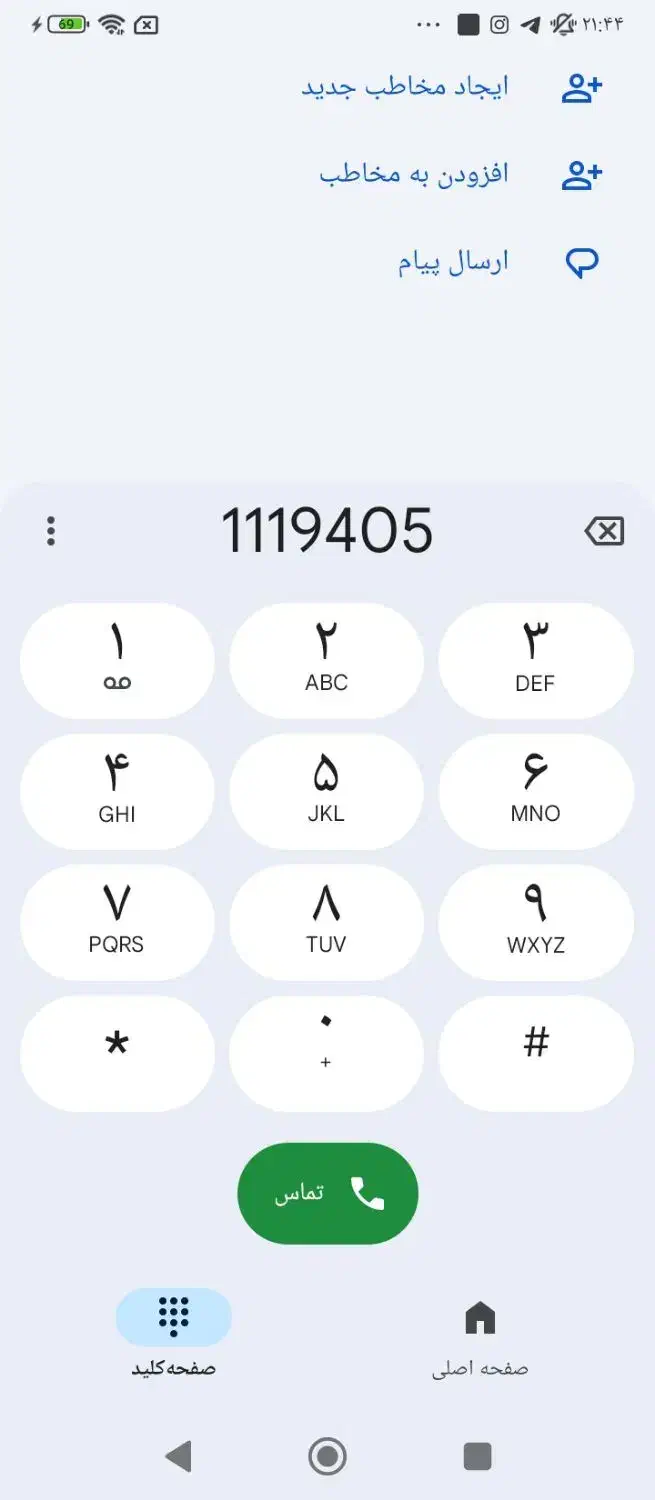
Task: Tap the ۵ JKL key
Action: click(x=327, y=791)
